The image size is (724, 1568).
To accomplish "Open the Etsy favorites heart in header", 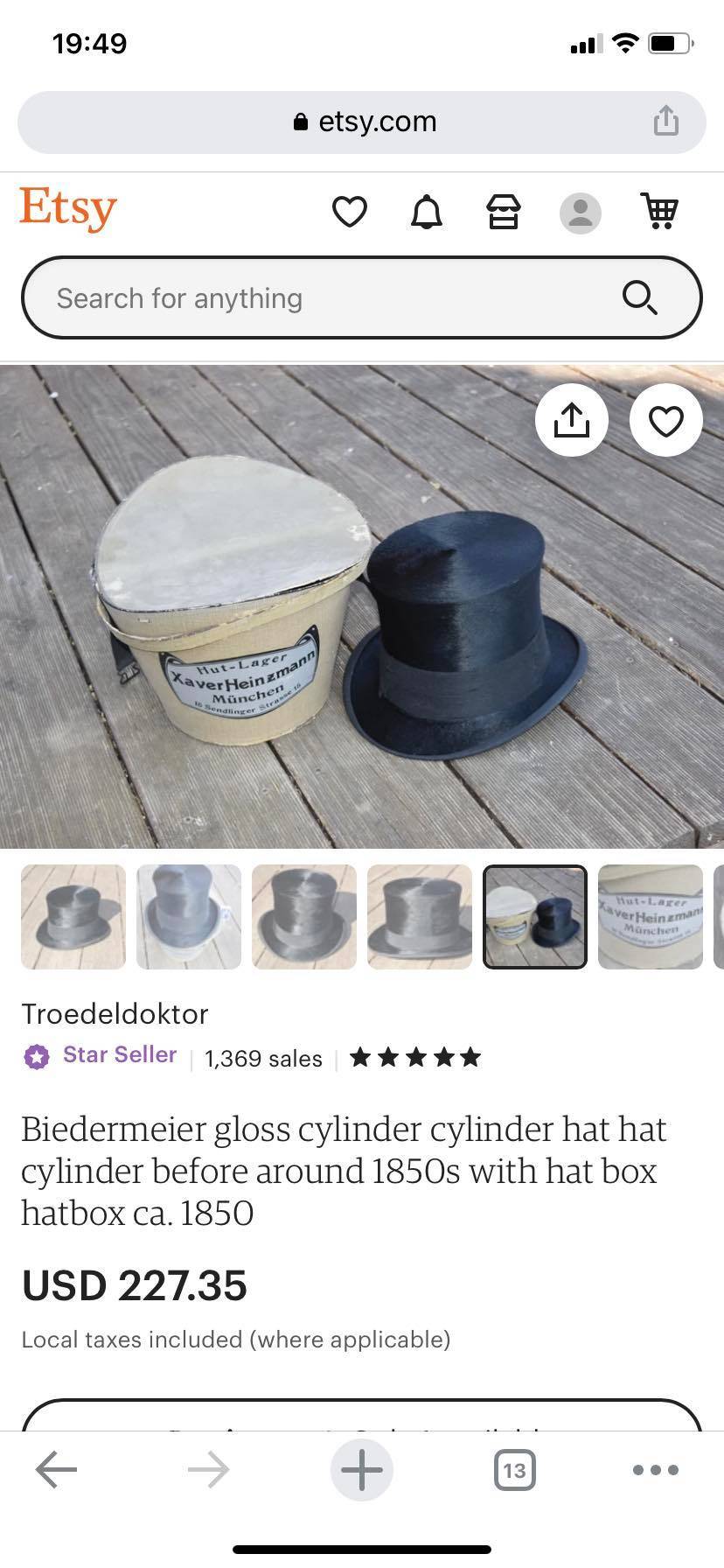I will (x=350, y=212).
